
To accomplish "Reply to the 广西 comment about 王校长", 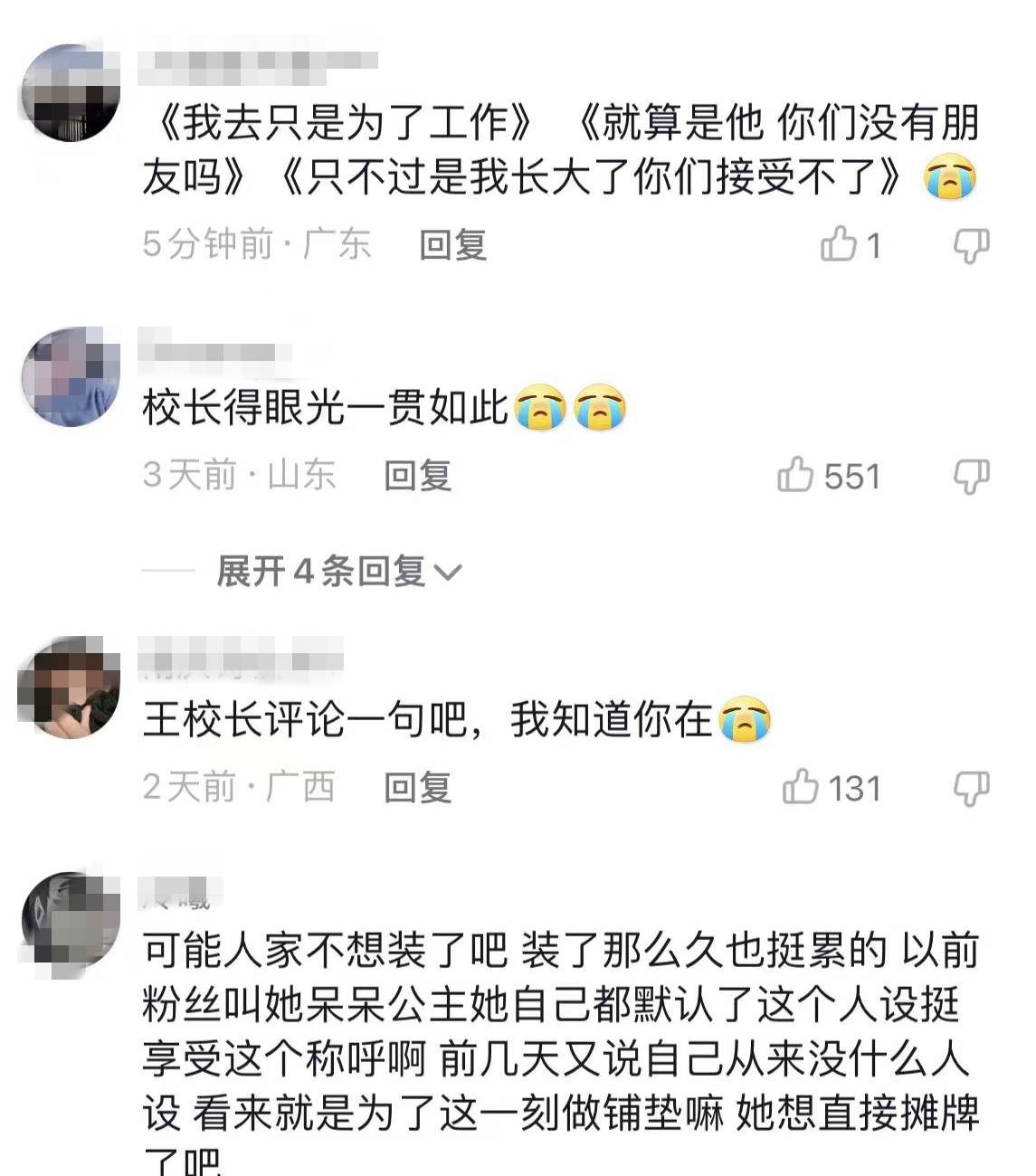I will point(417,787).
